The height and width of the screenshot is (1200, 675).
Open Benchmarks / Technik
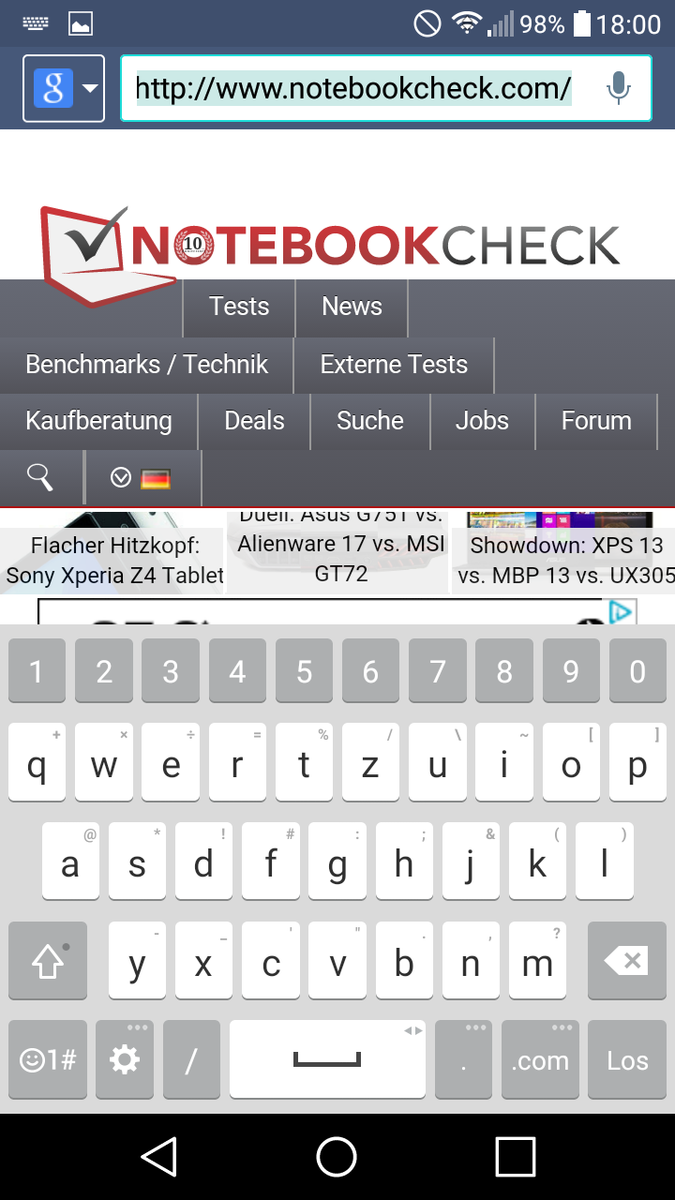tap(147, 364)
